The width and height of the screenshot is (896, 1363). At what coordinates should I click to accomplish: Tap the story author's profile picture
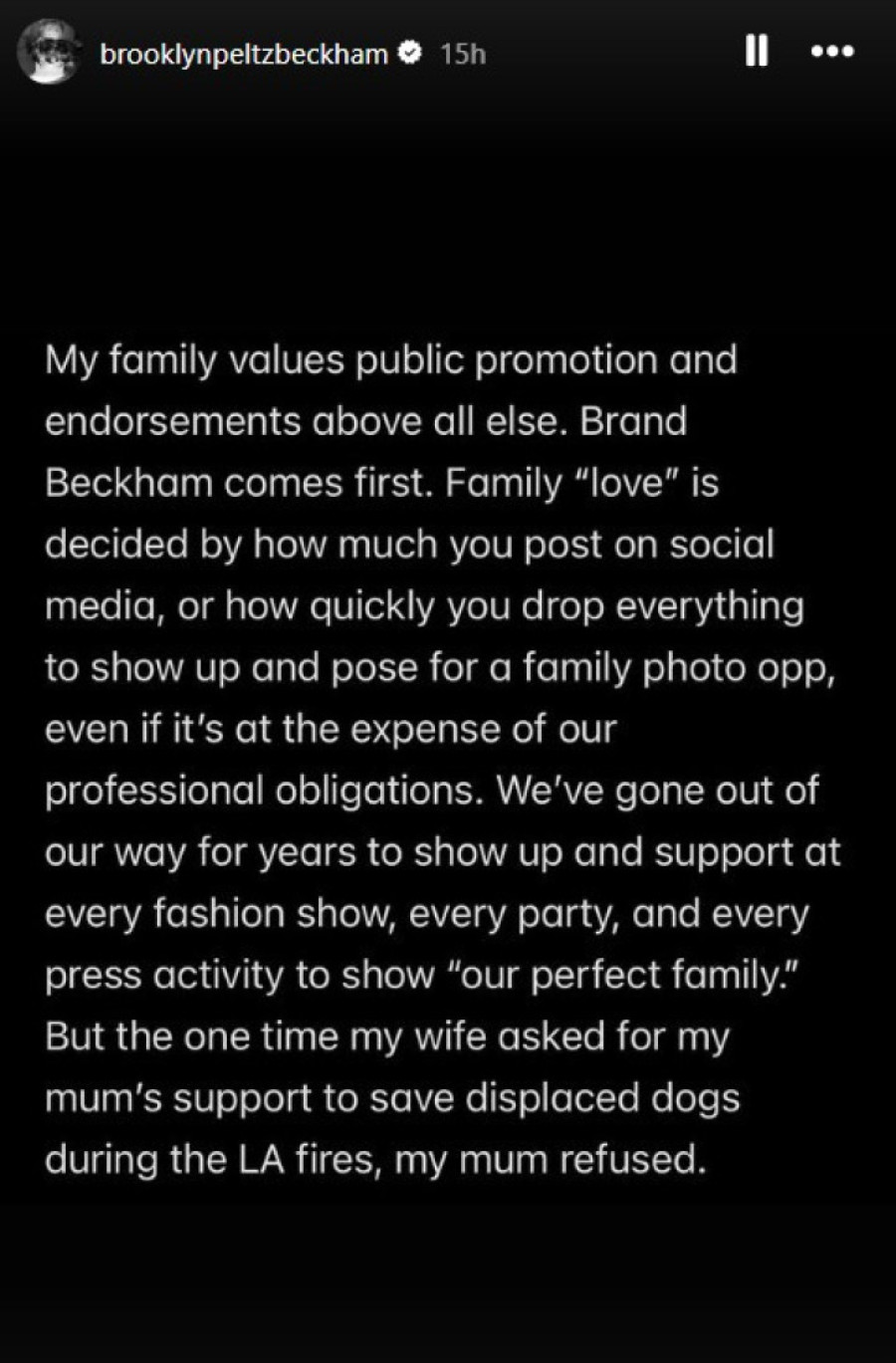[x=48, y=52]
